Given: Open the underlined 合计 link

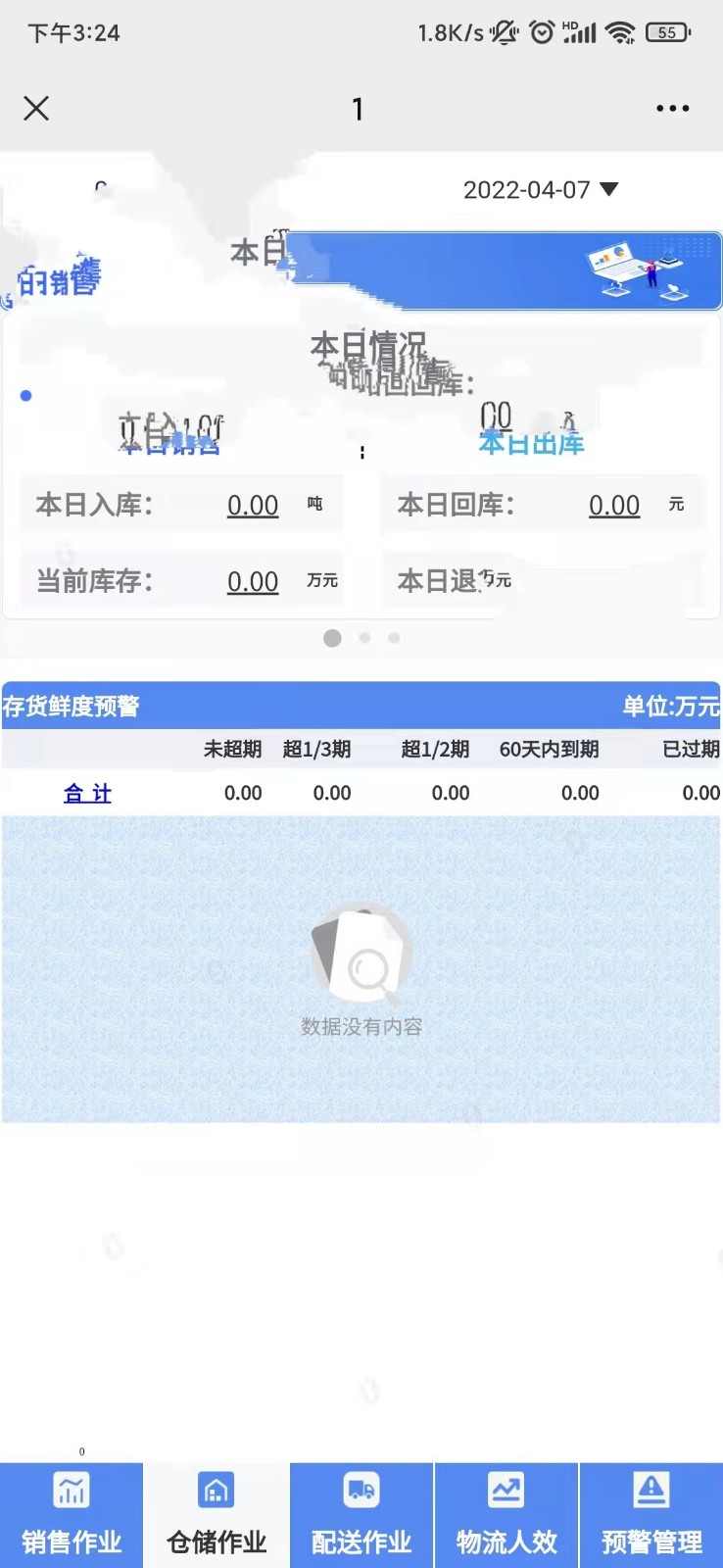Looking at the screenshot, I should tap(87, 793).
